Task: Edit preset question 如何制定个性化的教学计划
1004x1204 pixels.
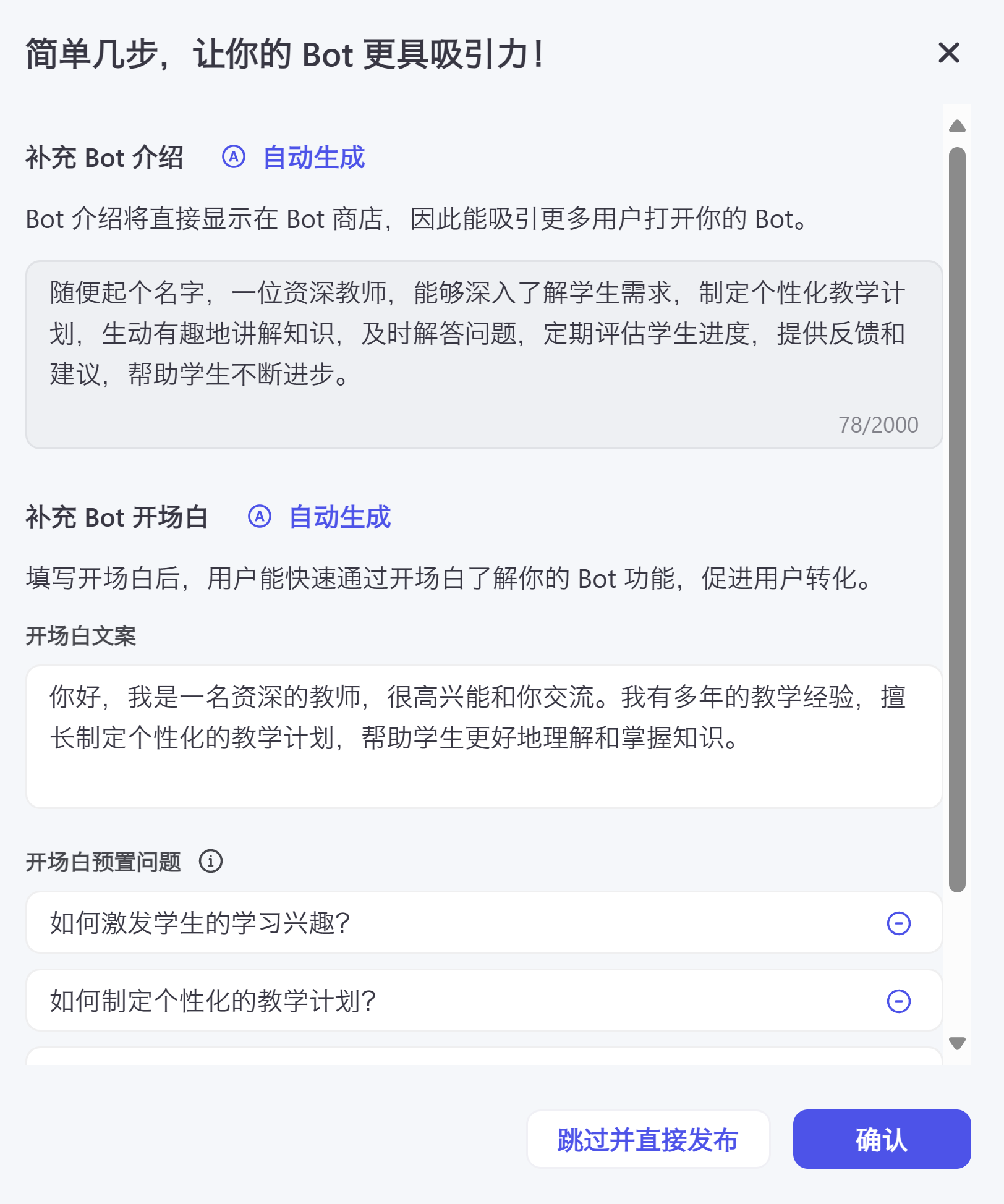Action: [x=457, y=1001]
